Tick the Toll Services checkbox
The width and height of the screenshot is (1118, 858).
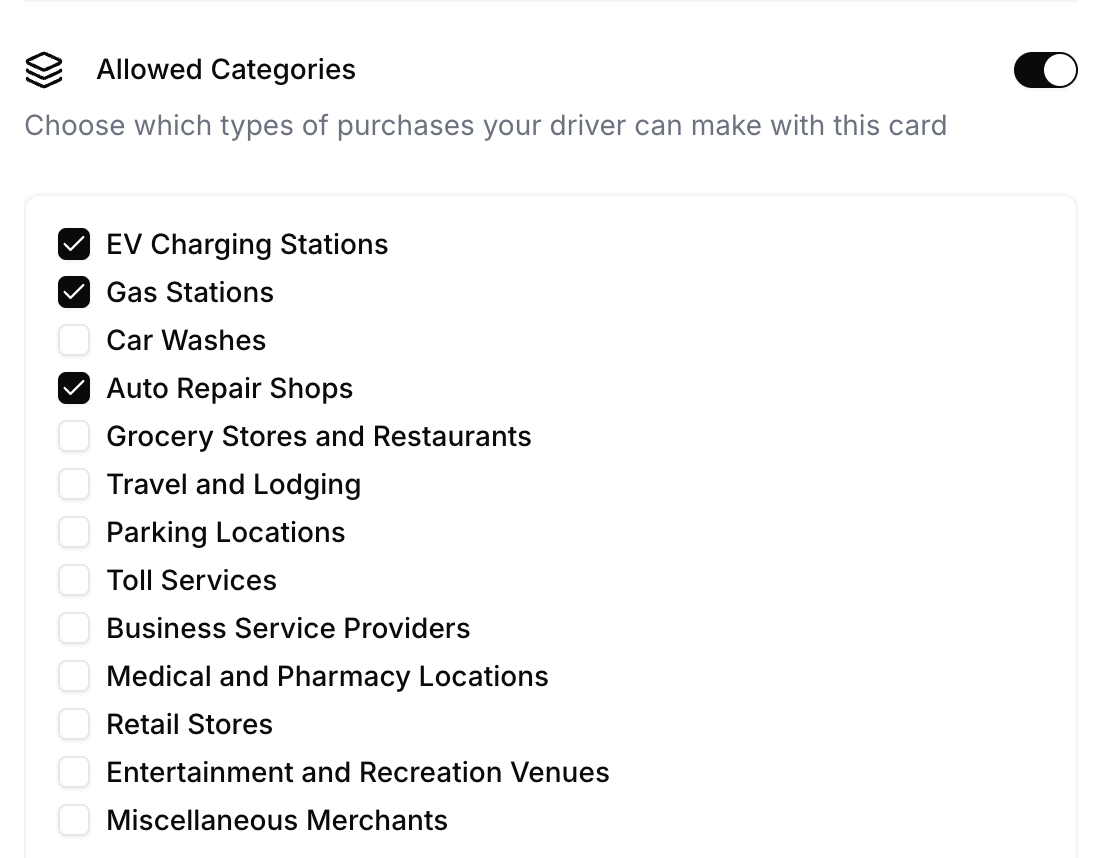point(74,580)
